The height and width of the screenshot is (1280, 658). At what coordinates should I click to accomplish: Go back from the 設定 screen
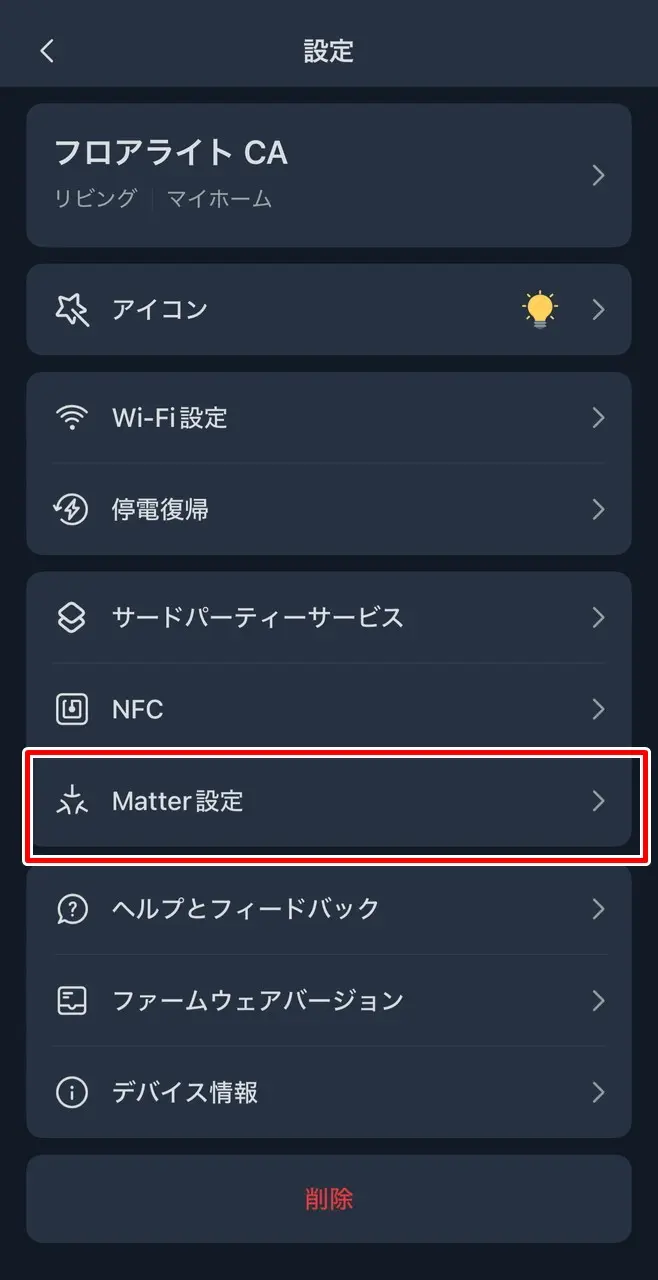point(47,51)
